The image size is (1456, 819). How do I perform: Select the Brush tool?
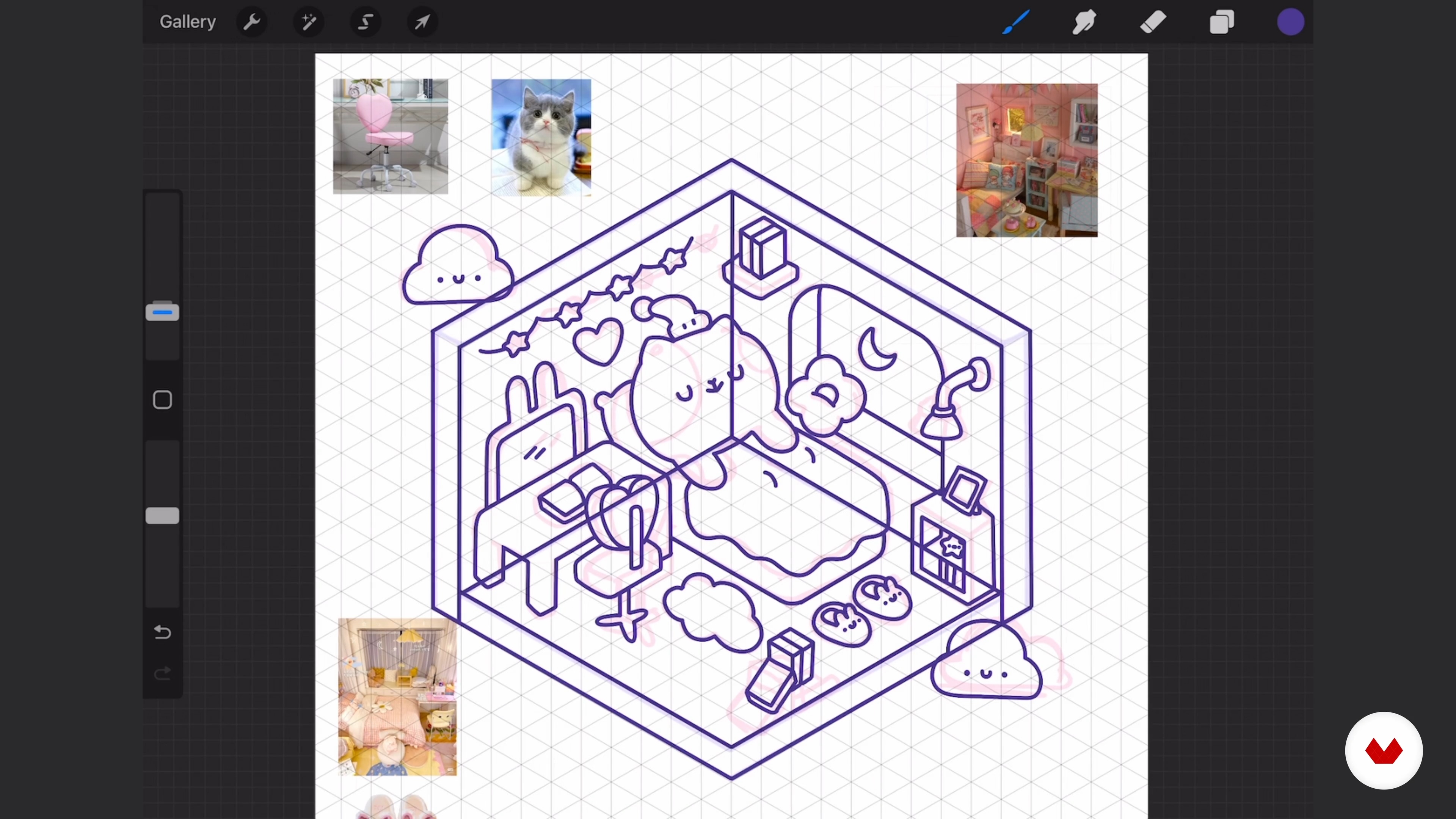click(x=1016, y=22)
